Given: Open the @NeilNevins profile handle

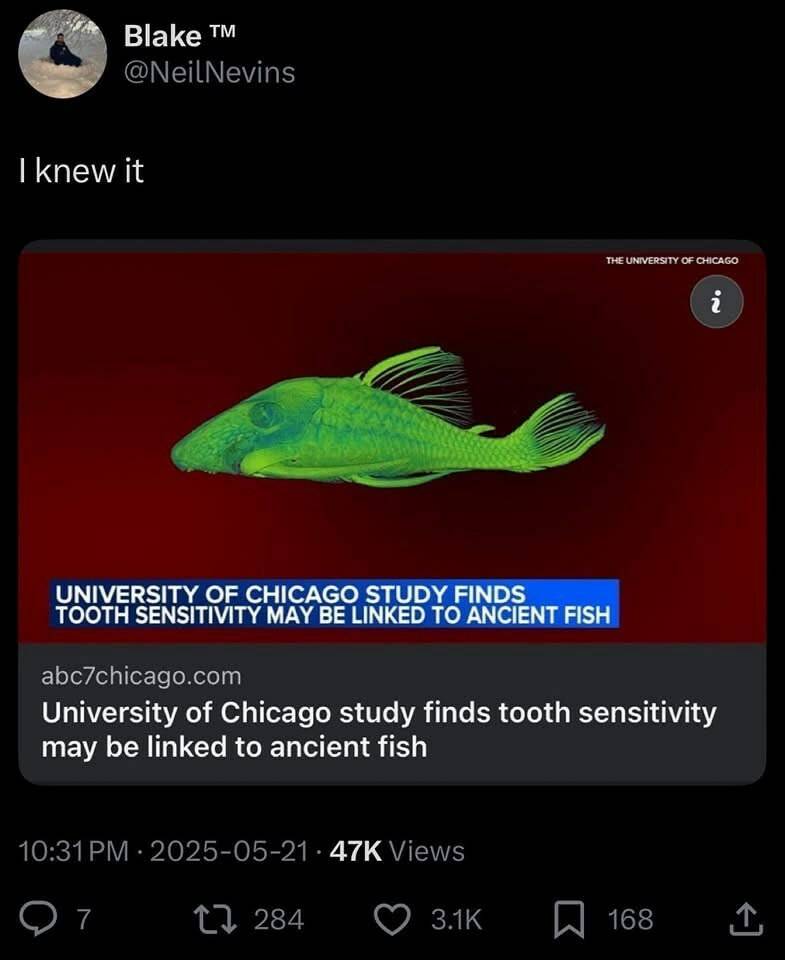Looking at the screenshot, I should tap(209, 73).
